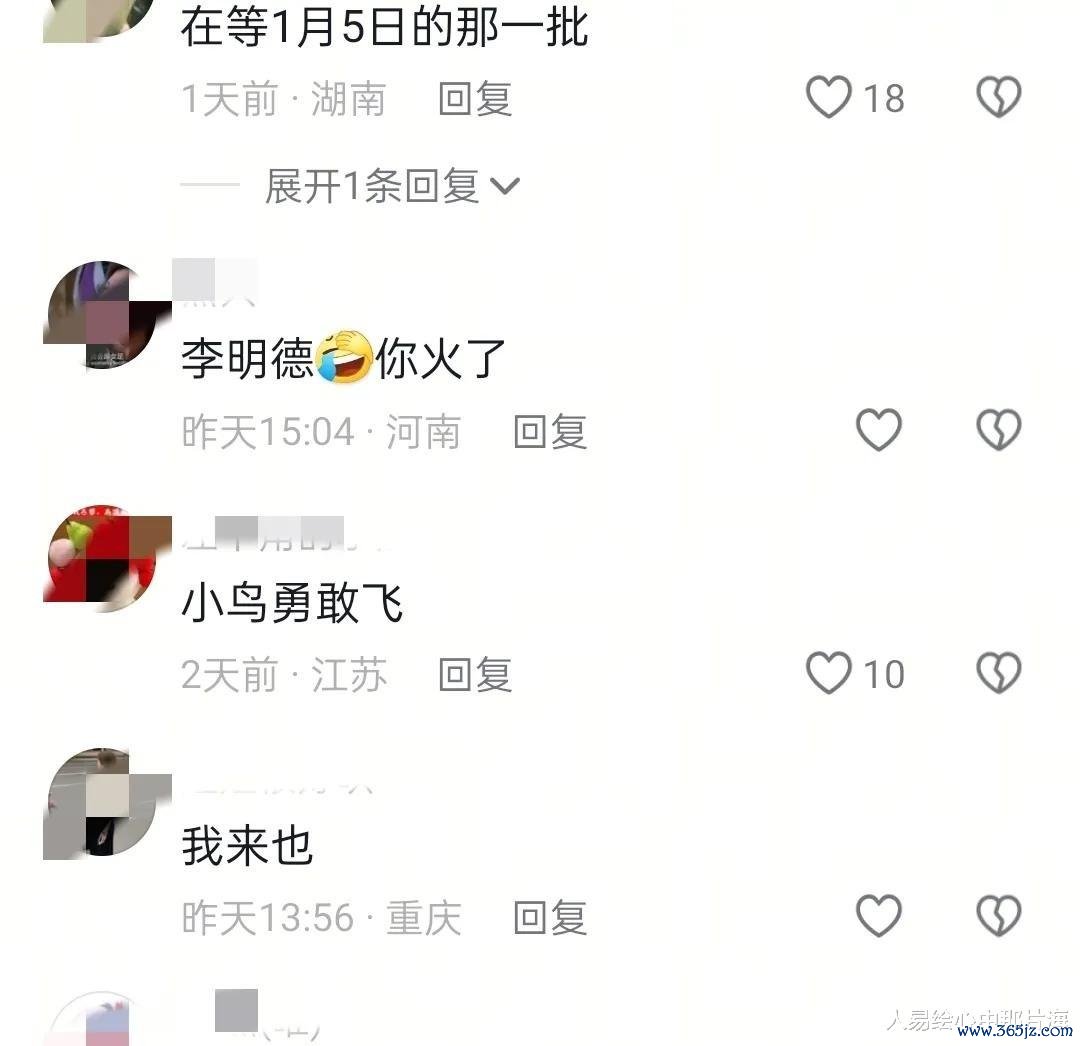Expand 展开1条回复
This screenshot has width=1080, height=1046.
392,186
